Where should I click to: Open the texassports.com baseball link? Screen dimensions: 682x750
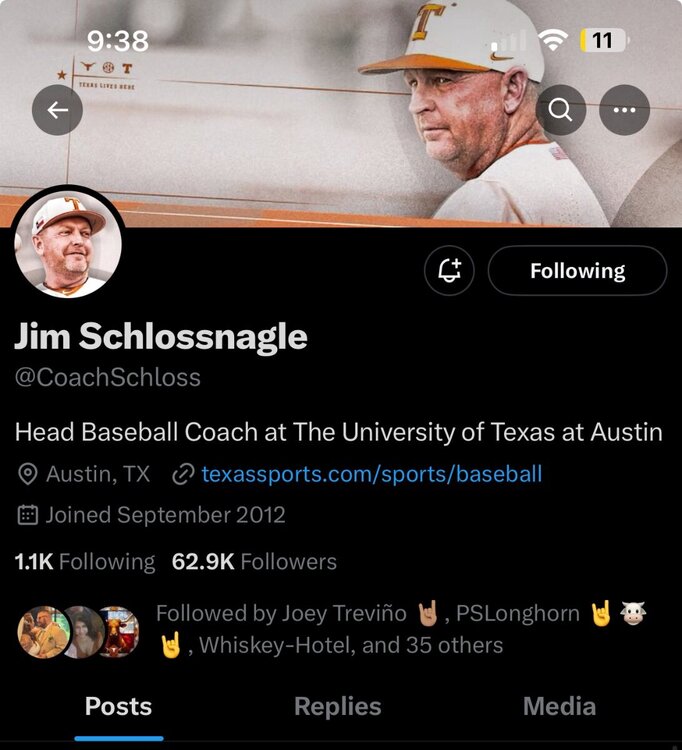pos(371,473)
